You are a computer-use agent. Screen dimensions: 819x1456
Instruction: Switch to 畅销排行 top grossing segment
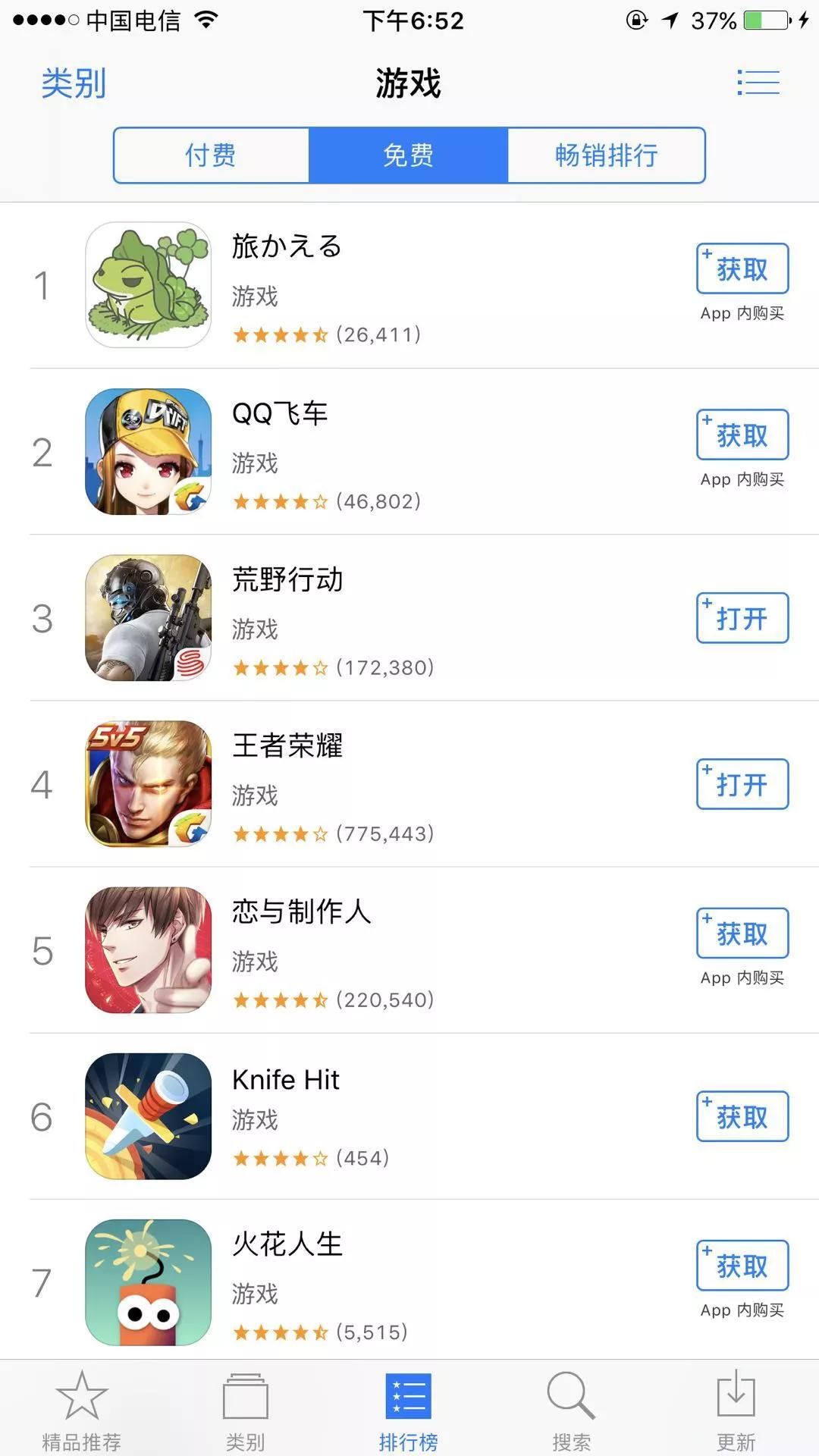coord(606,155)
